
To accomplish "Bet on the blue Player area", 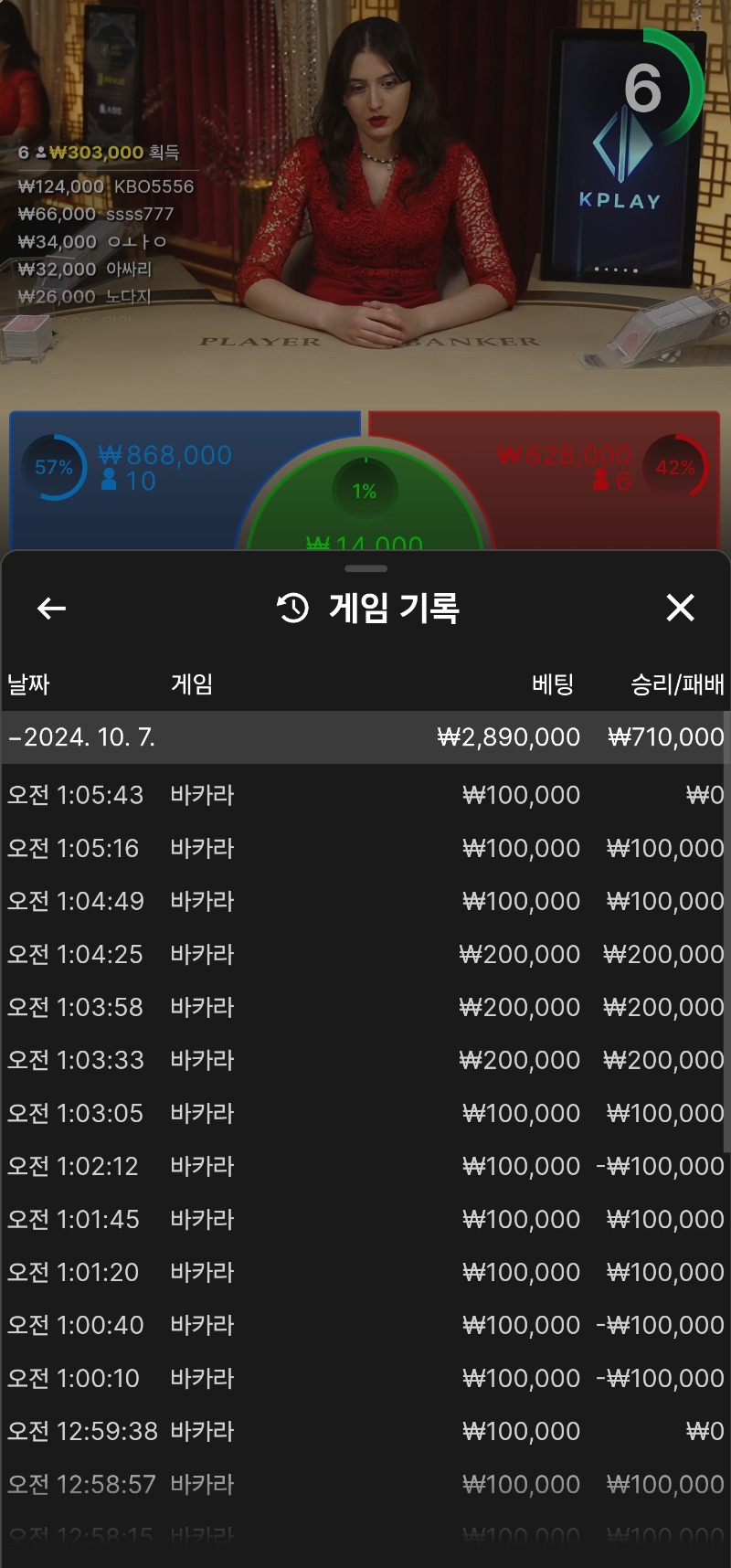I will pos(137,480).
